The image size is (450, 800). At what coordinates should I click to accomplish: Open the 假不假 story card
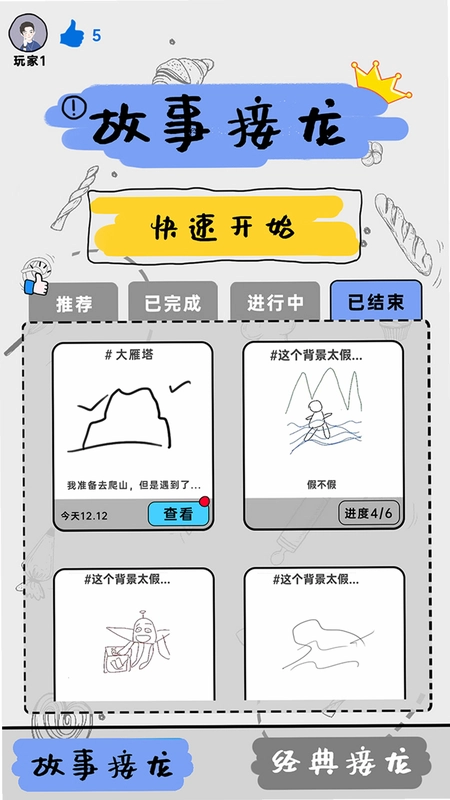point(323,435)
